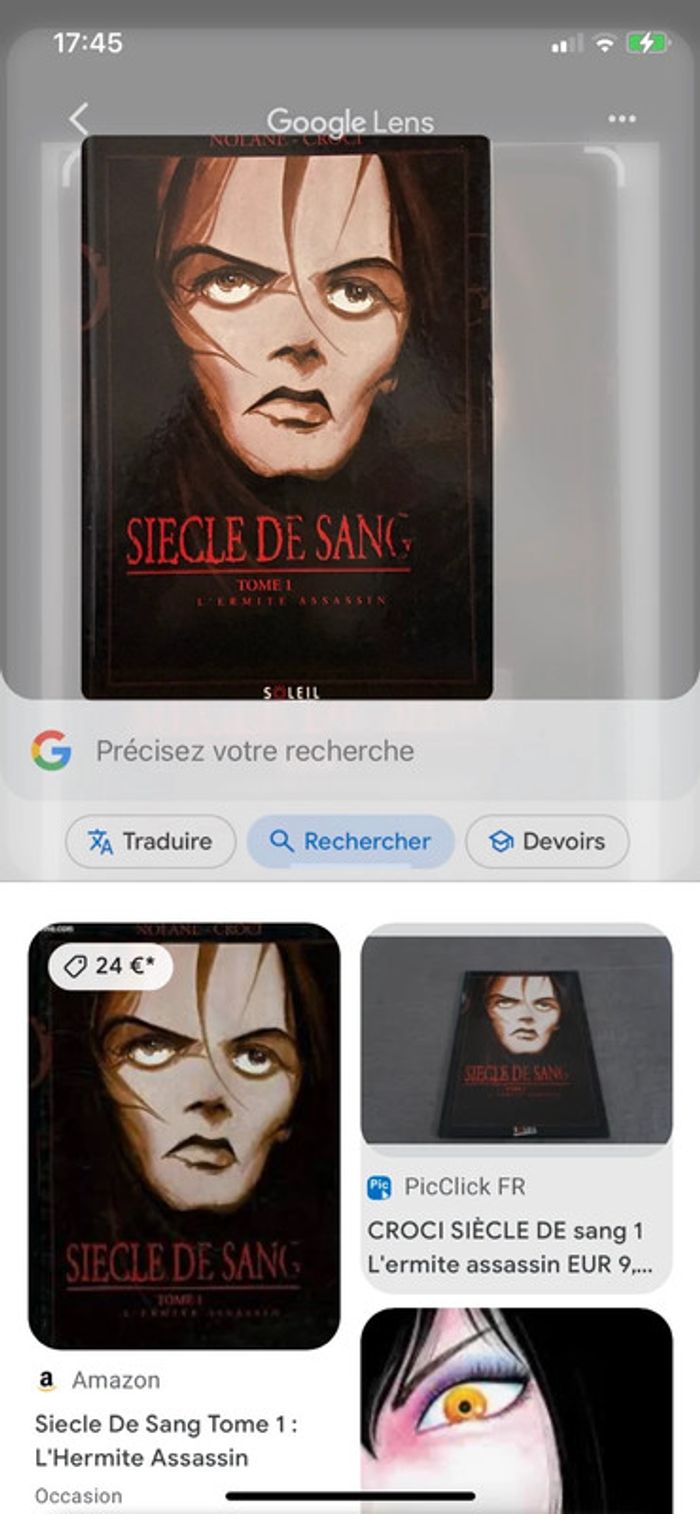The width and height of the screenshot is (700, 1514).
Task: Tap the Précisez votre recherche field
Action: pos(254,751)
